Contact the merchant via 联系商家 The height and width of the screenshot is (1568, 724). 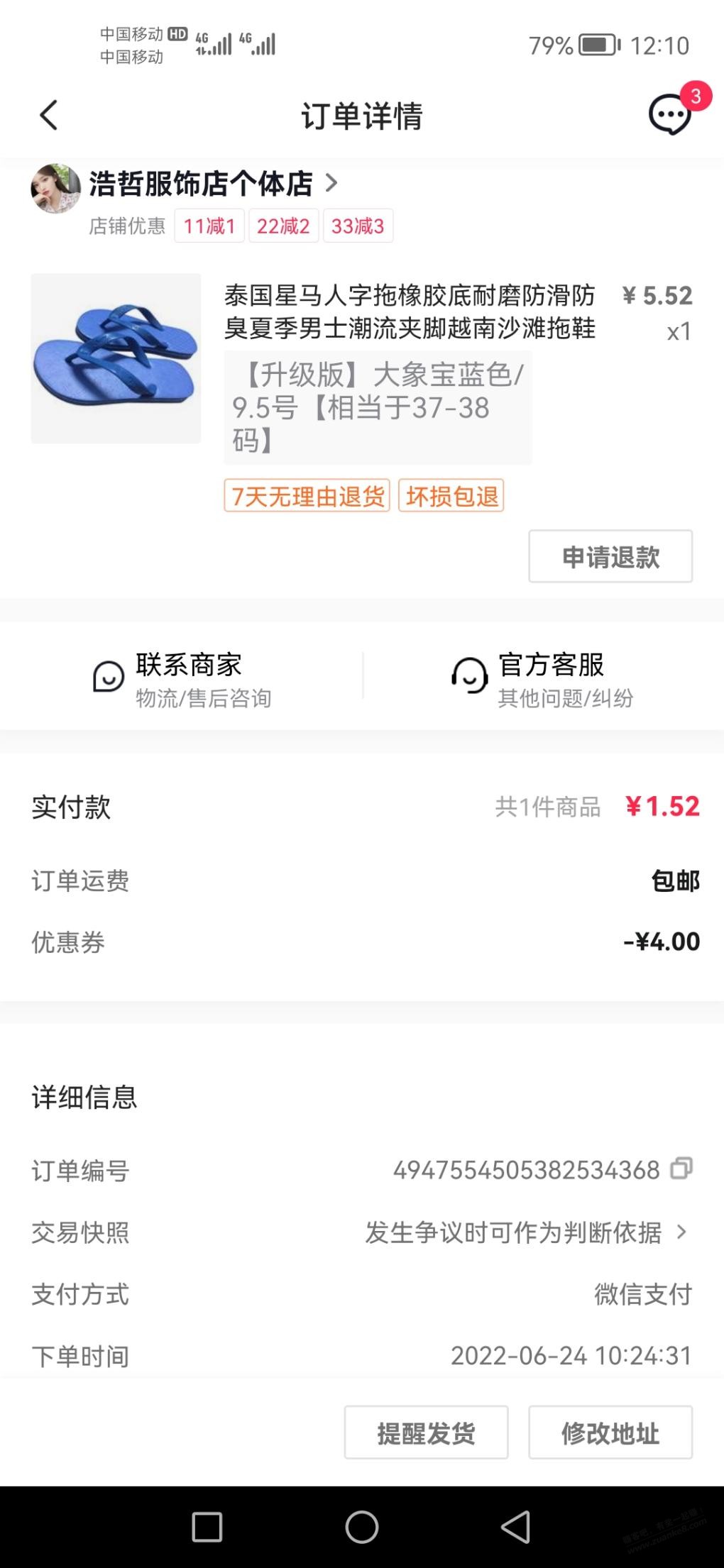coord(182,680)
